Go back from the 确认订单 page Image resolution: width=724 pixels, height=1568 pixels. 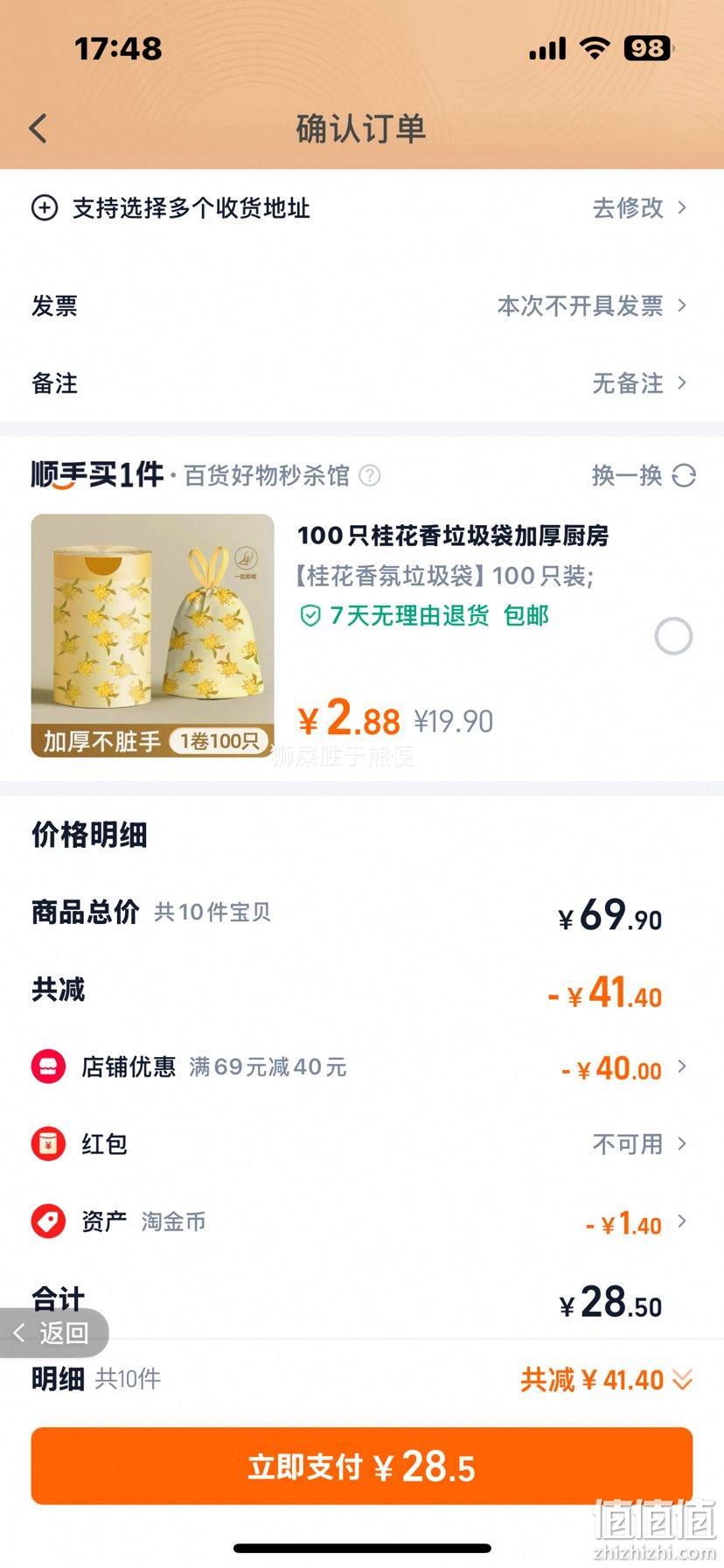pyautogui.click(x=38, y=129)
